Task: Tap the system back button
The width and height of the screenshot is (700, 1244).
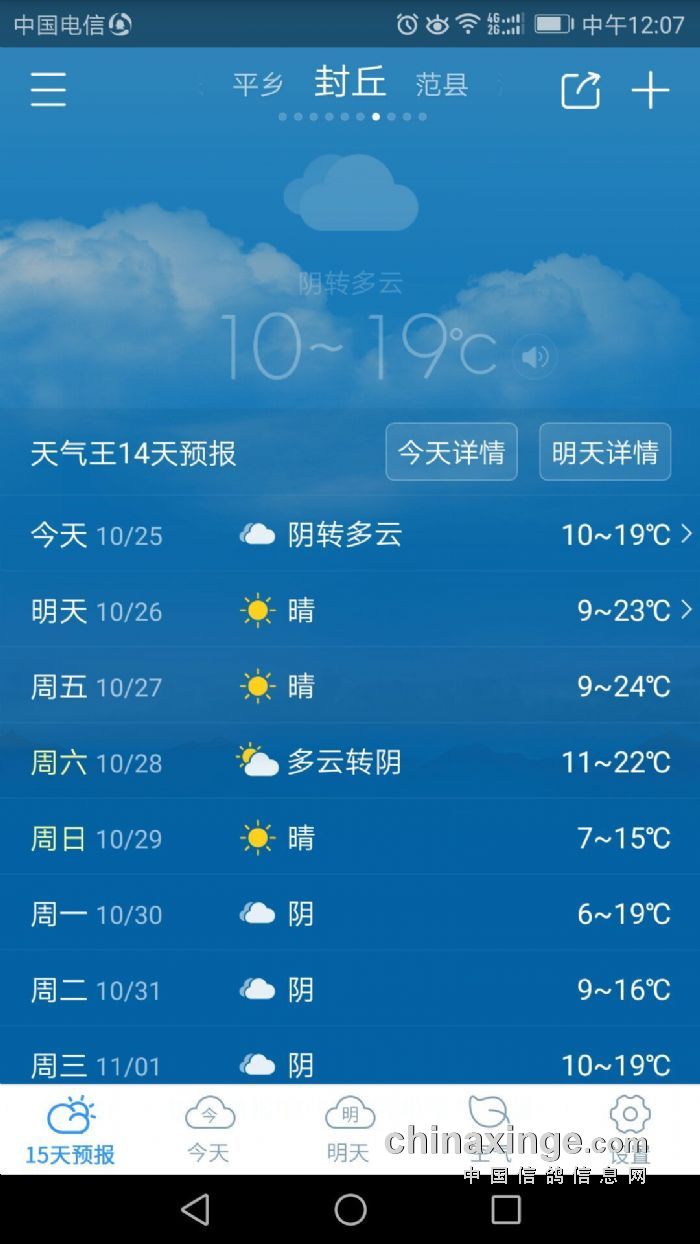Action: pyautogui.click(x=195, y=1209)
